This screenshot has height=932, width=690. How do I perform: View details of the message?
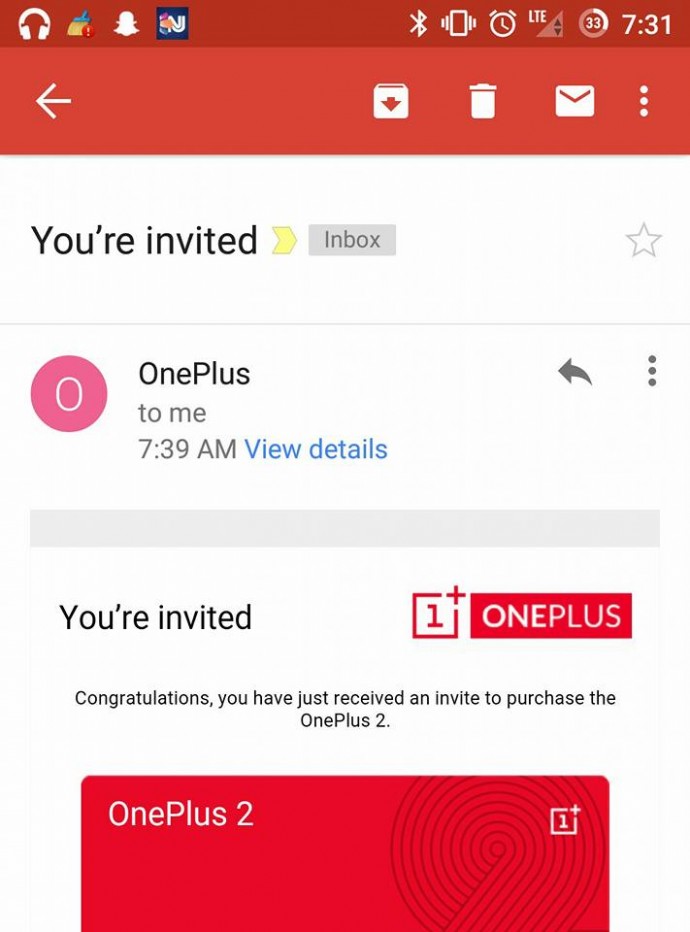(x=316, y=449)
